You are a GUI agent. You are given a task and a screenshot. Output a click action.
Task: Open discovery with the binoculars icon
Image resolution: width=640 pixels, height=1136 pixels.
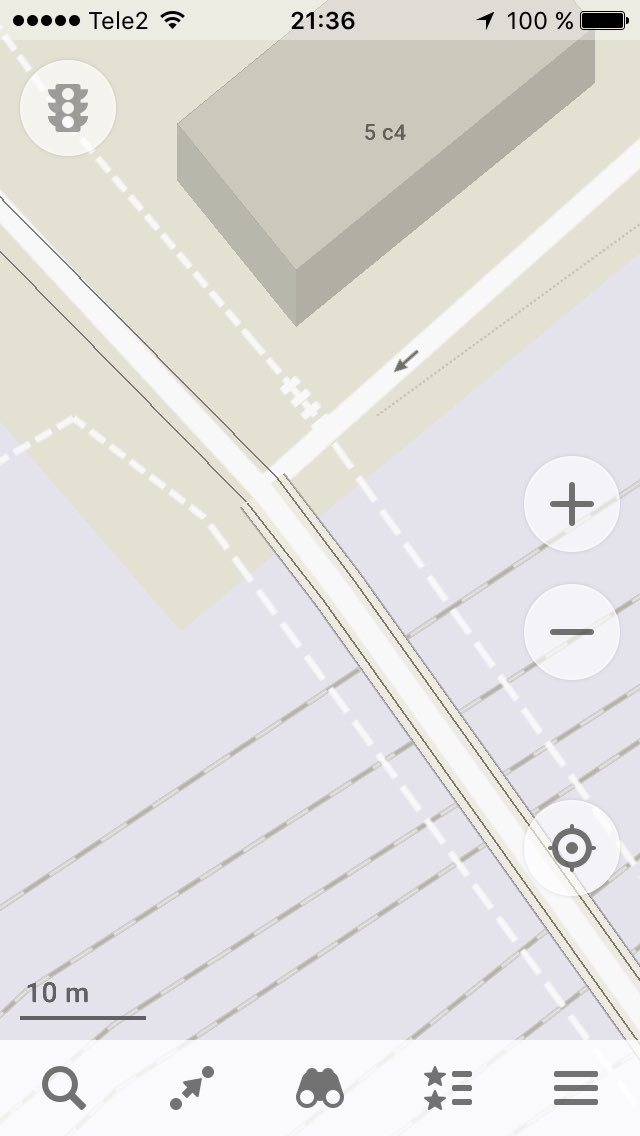[320, 1088]
